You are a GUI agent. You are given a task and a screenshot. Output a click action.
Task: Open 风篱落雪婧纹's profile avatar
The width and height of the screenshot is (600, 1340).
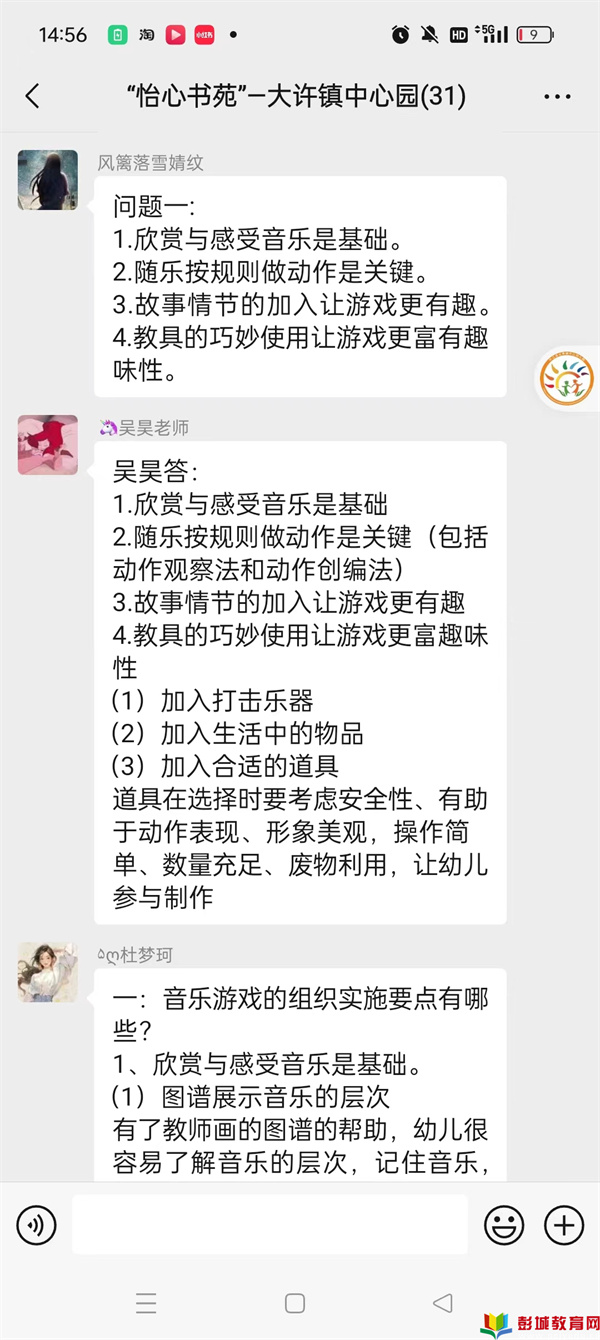(x=48, y=180)
